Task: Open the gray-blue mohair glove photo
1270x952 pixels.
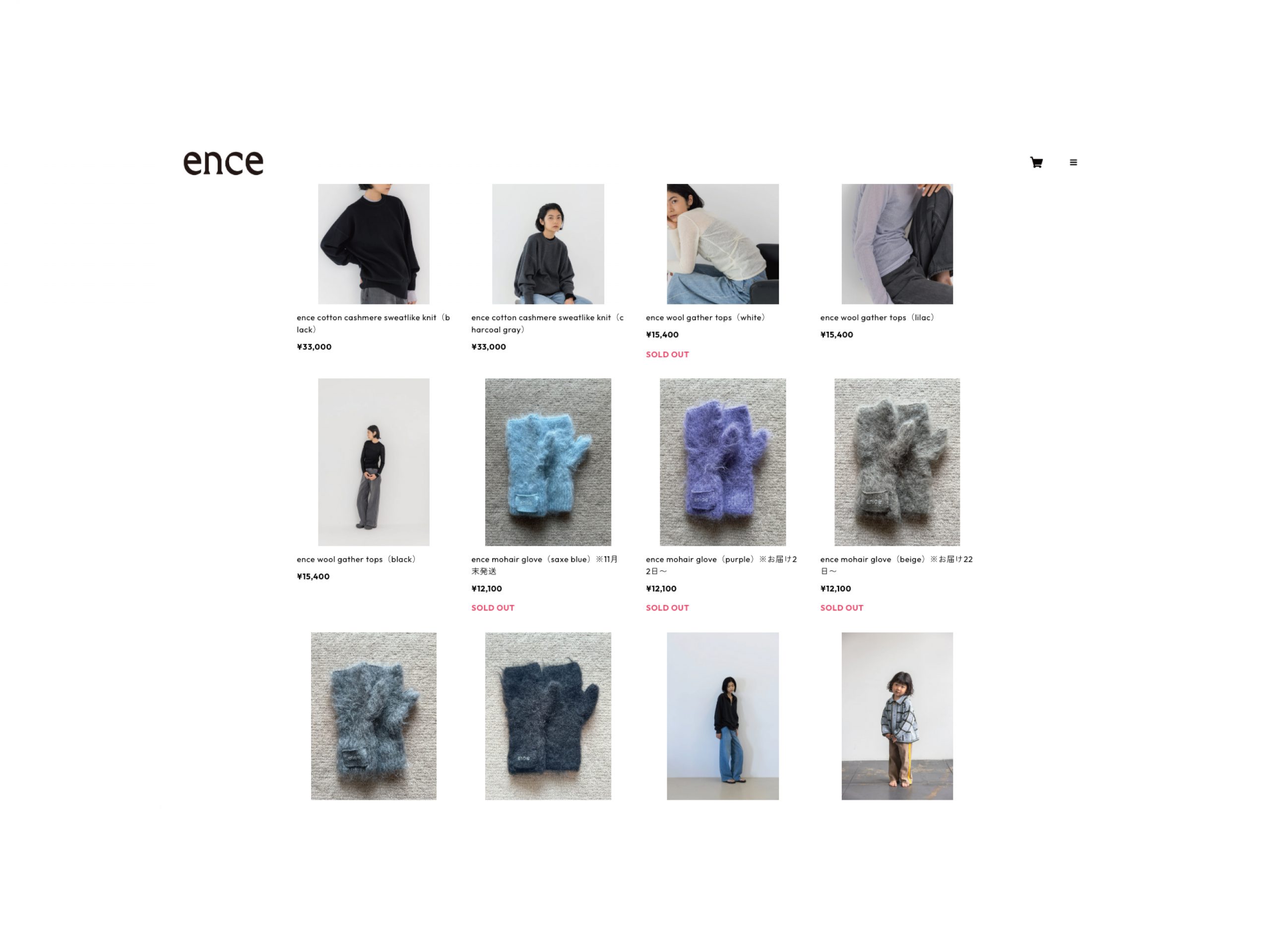Action: 373,715
